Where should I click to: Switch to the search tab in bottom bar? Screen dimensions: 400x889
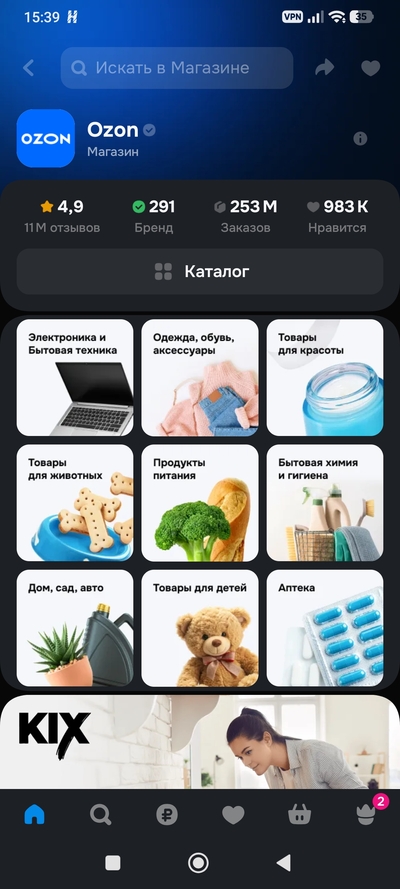pyautogui.click(x=100, y=815)
